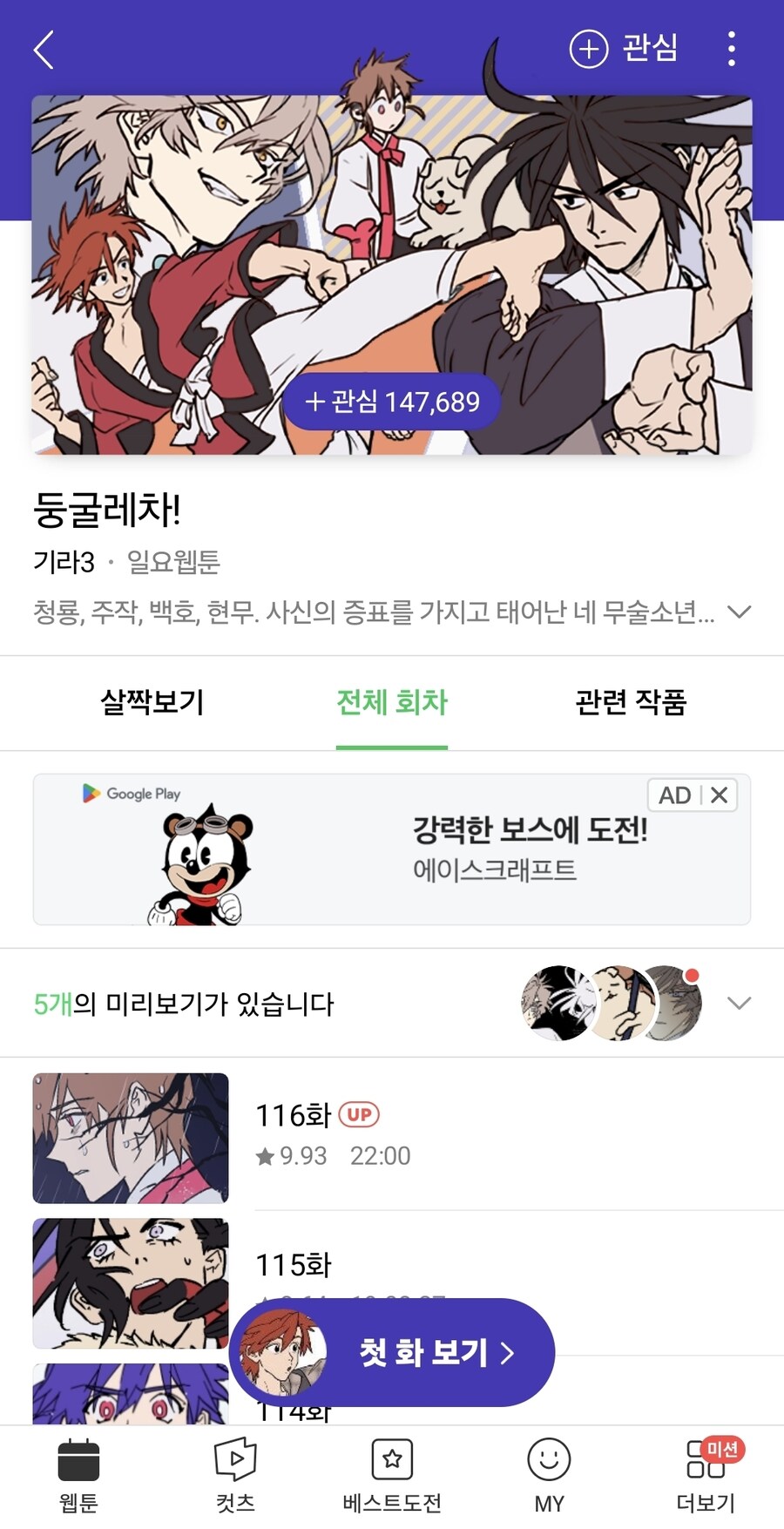Open the 컷츠 bottom tab

click(x=235, y=1474)
